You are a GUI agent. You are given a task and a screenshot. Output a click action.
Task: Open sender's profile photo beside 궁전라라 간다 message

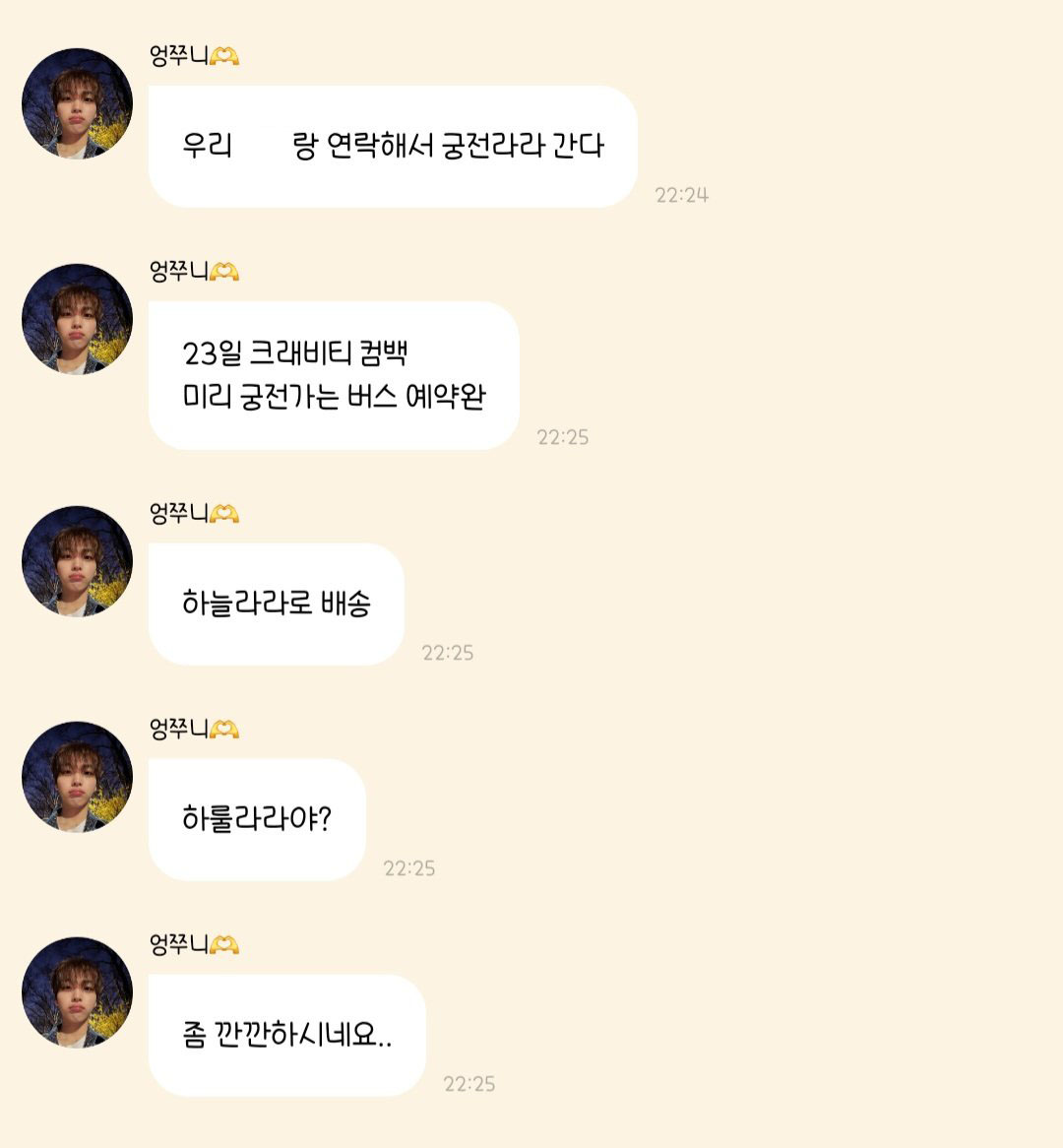coord(77,103)
